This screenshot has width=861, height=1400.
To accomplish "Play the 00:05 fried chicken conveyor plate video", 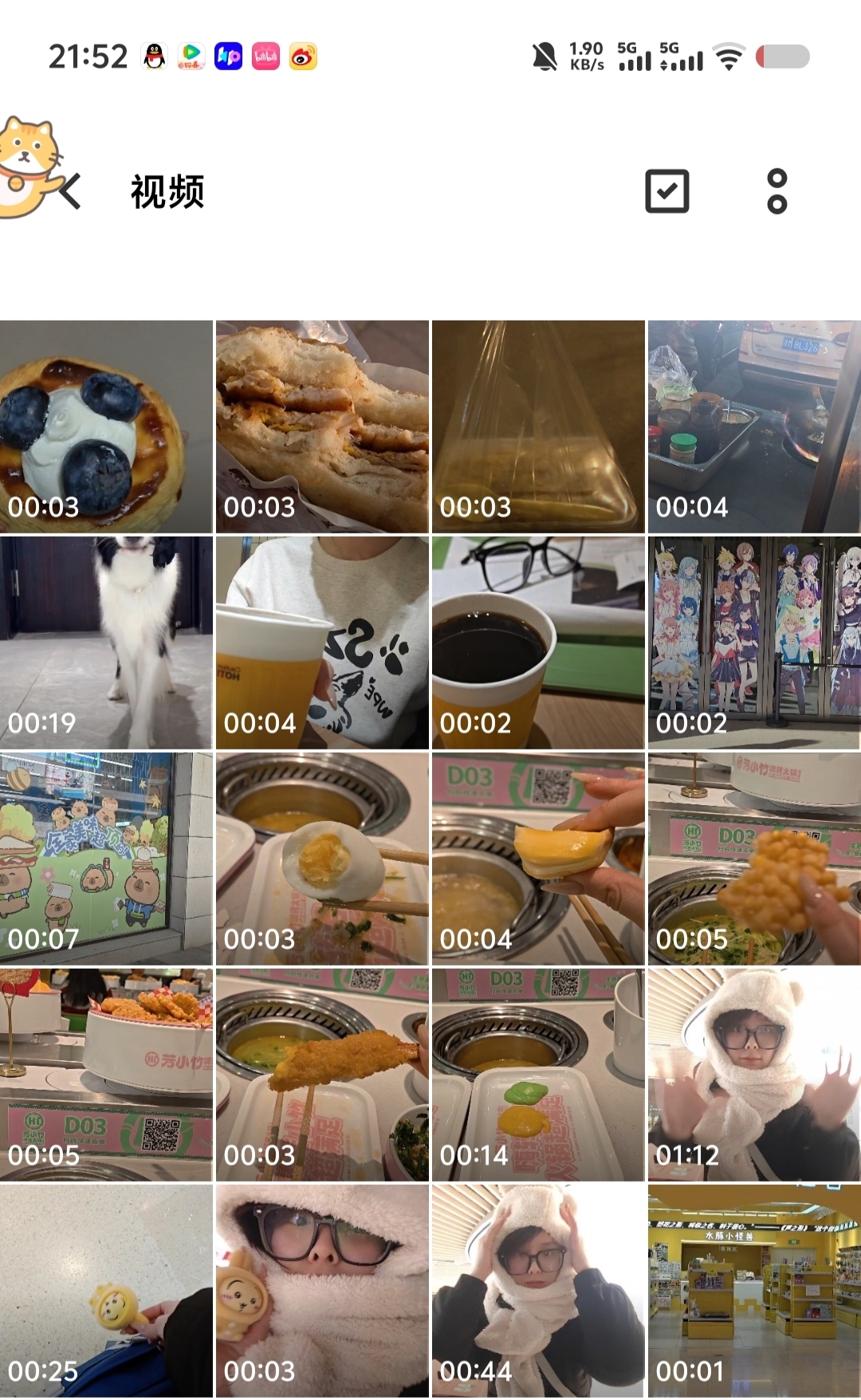I will click(106, 1075).
